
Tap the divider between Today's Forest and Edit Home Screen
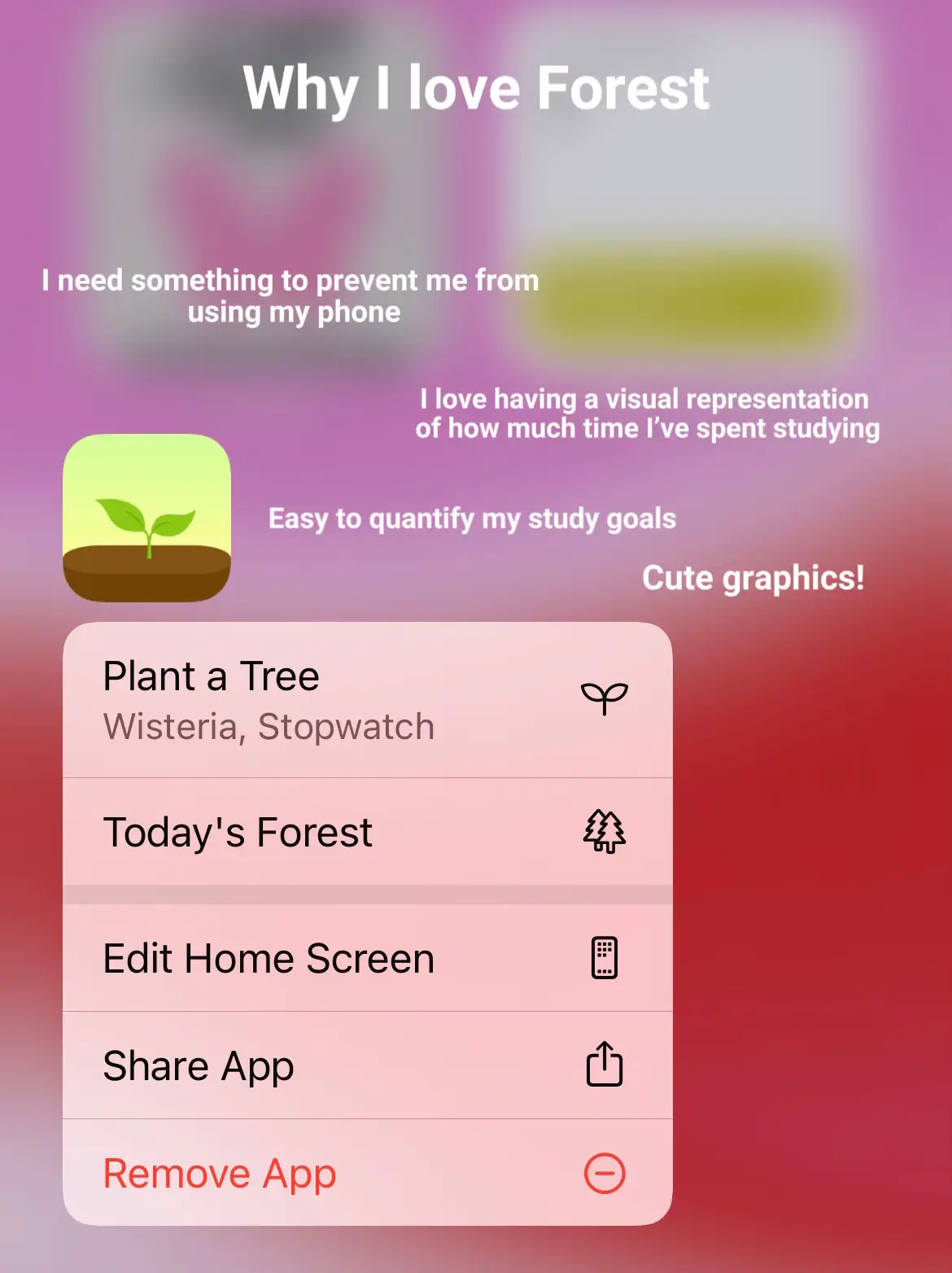(368, 895)
